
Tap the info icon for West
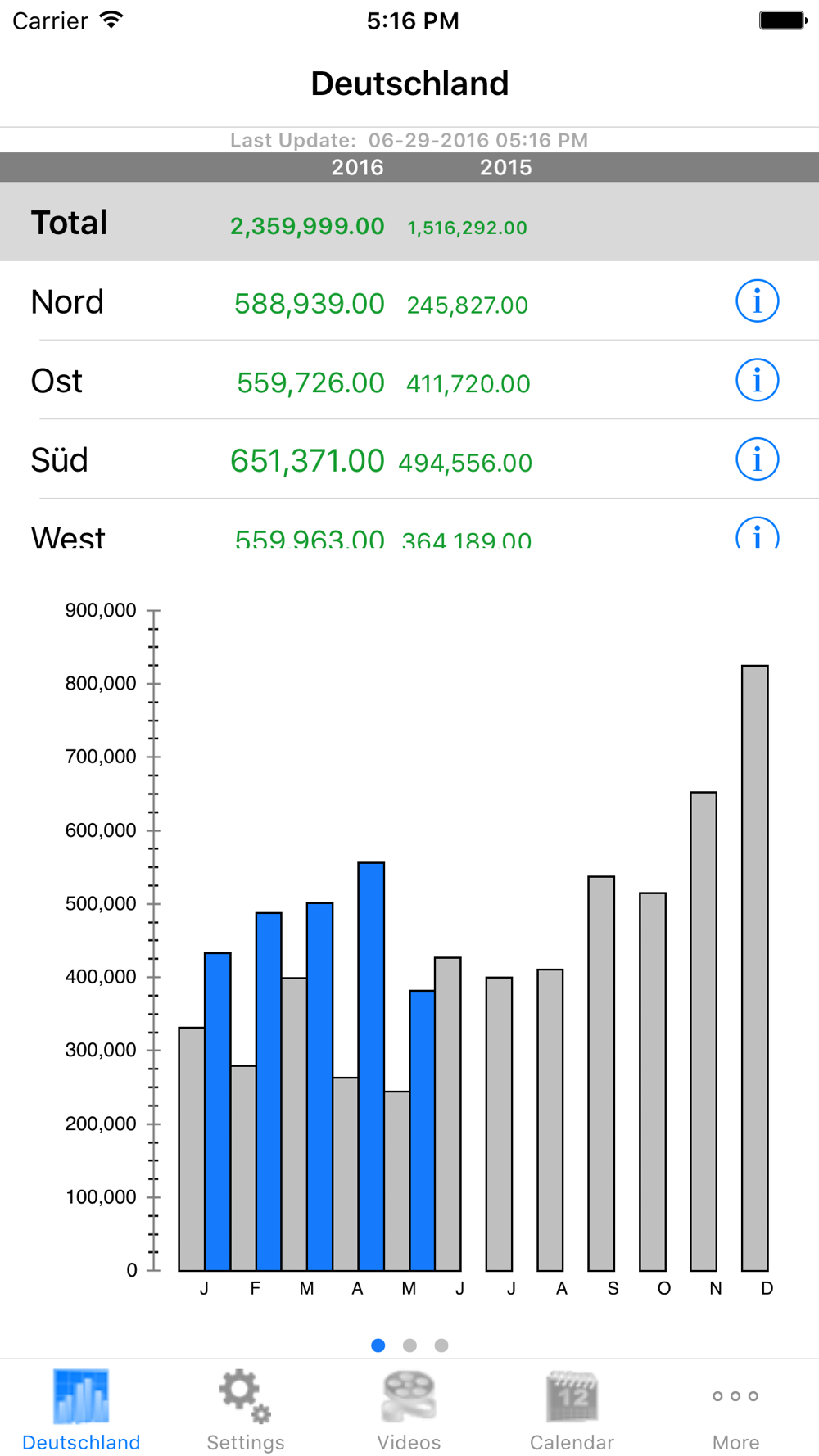[x=757, y=533]
